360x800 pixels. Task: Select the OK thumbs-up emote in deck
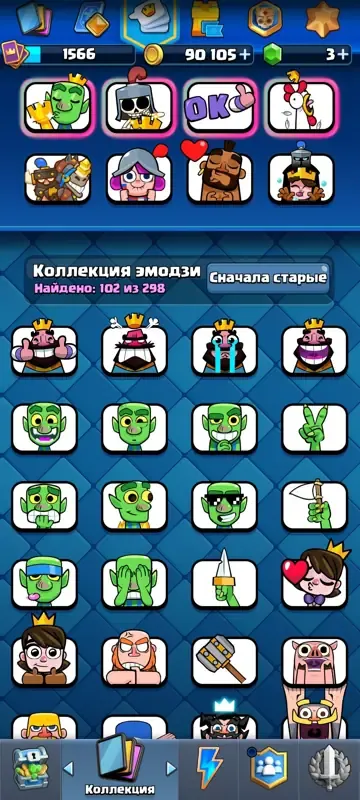point(221,107)
